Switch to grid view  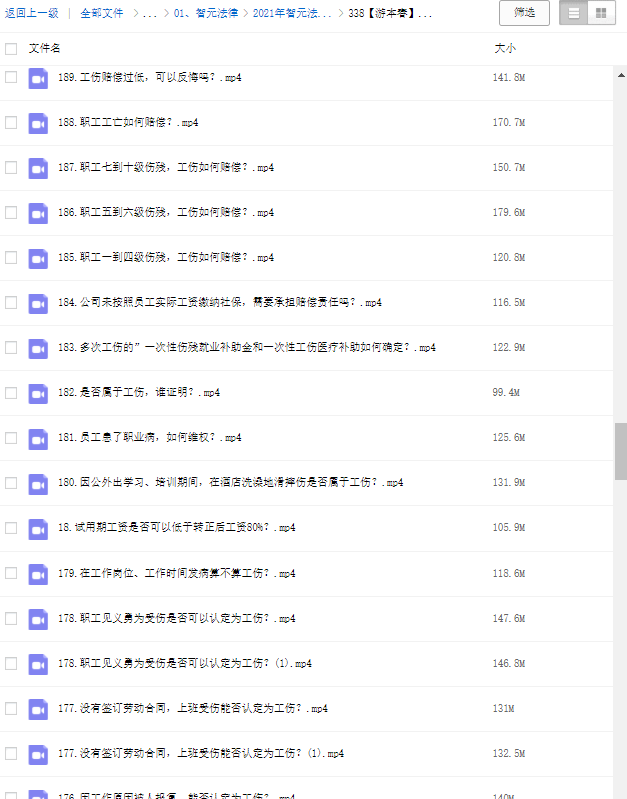[x=601, y=13]
